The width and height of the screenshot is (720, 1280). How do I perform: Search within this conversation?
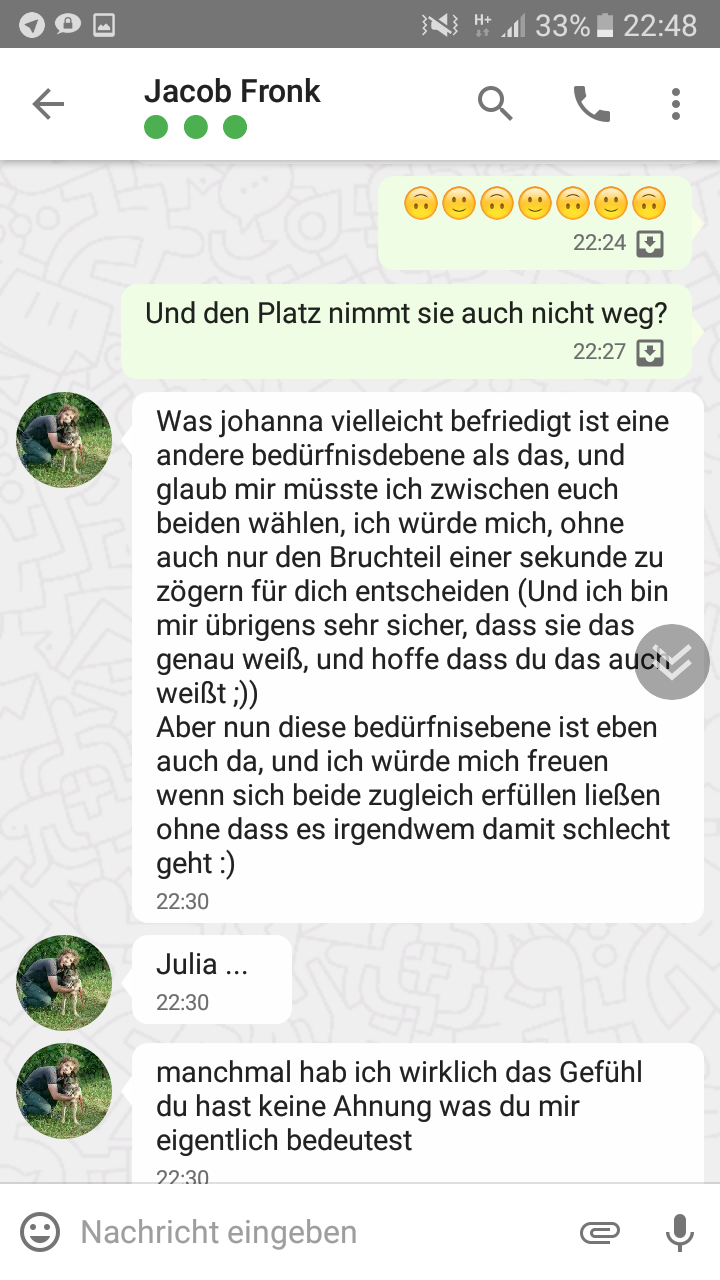(495, 104)
